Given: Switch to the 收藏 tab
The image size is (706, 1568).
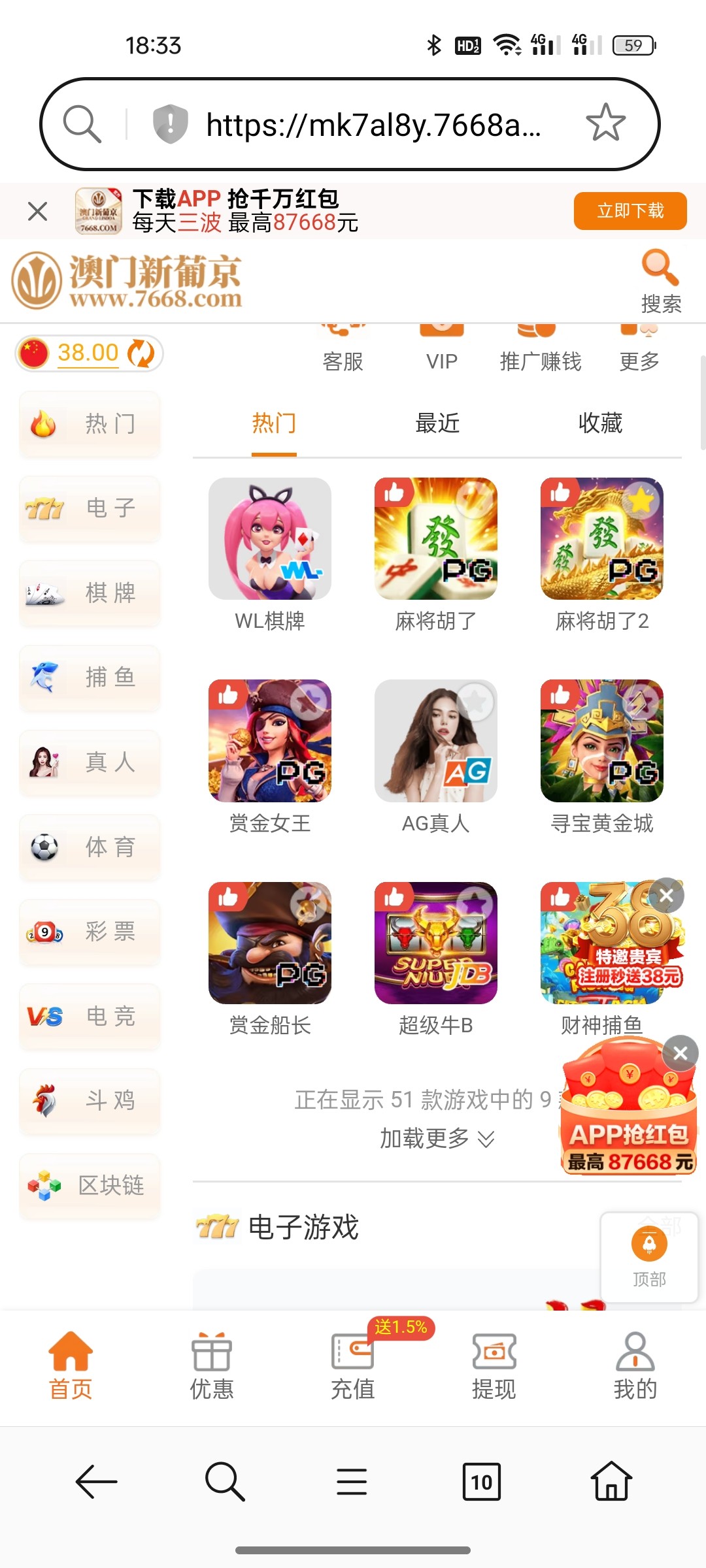Looking at the screenshot, I should (x=600, y=423).
